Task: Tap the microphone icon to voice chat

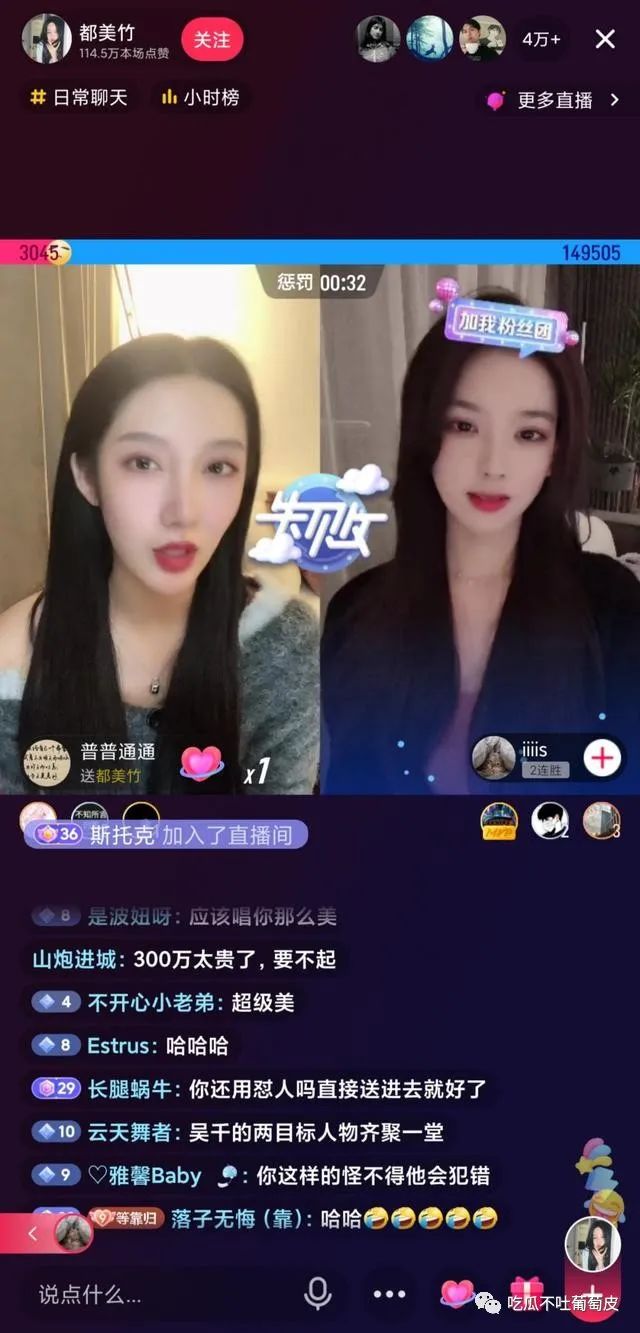Action: 318,1294
